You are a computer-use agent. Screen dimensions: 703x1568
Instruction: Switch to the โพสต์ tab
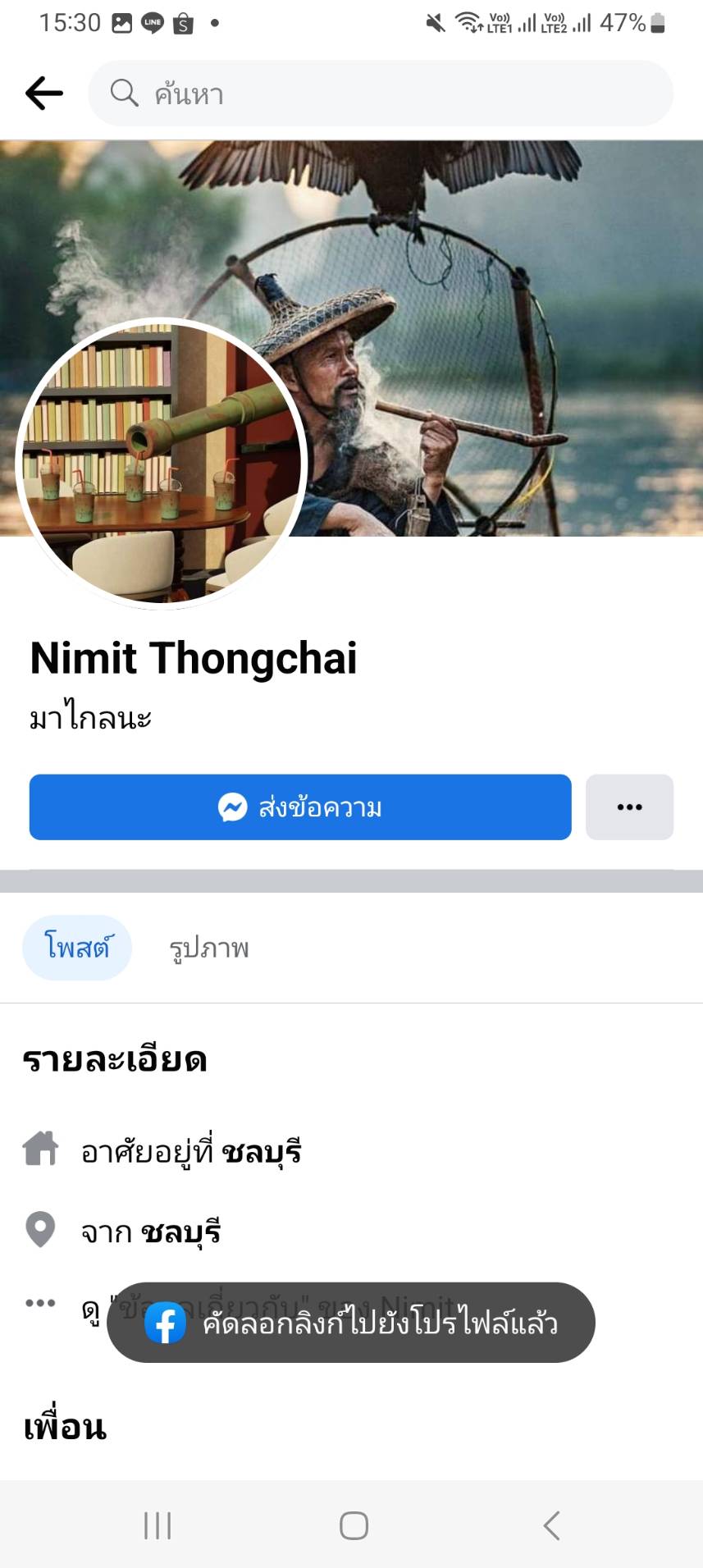click(77, 948)
